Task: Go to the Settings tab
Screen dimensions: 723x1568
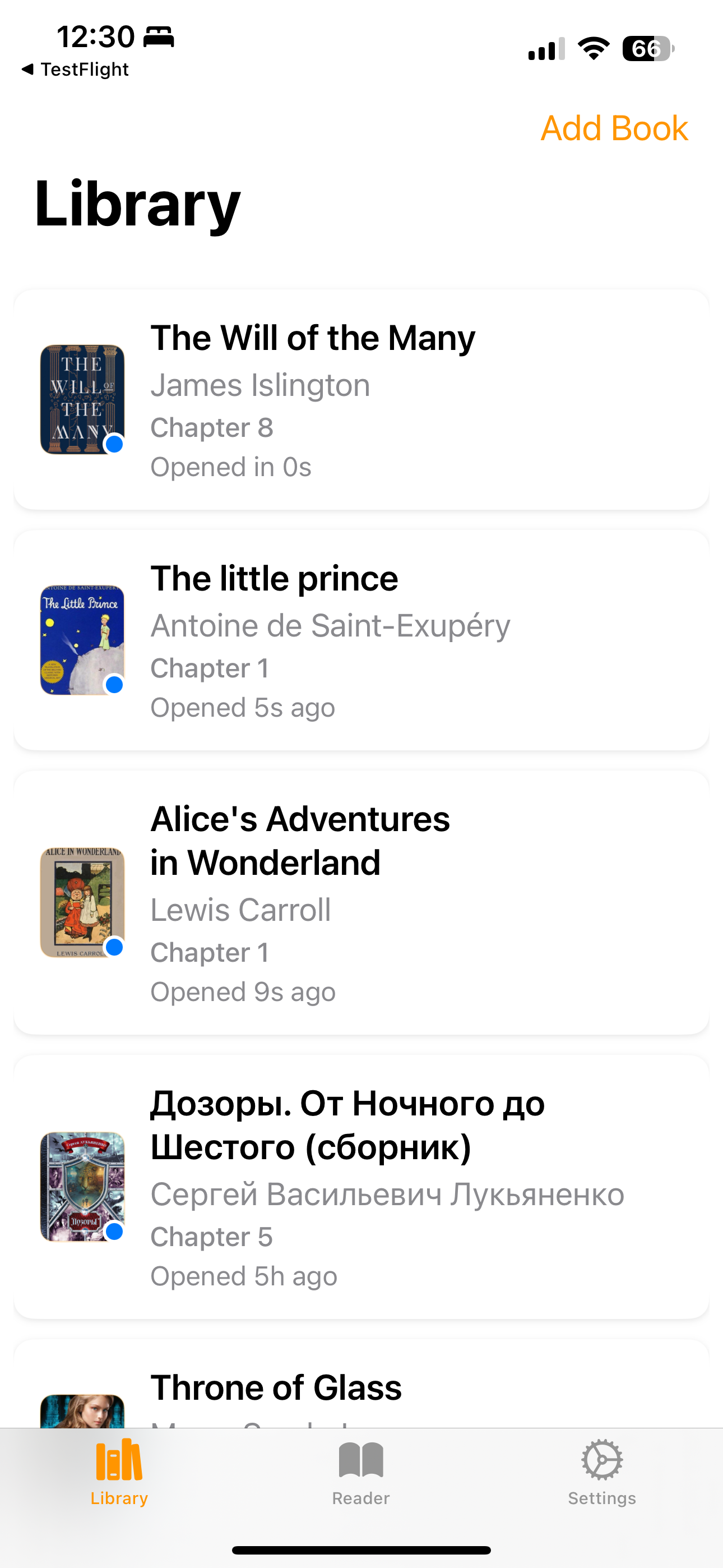Action: pyautogui.click(x=602, y=1473)
